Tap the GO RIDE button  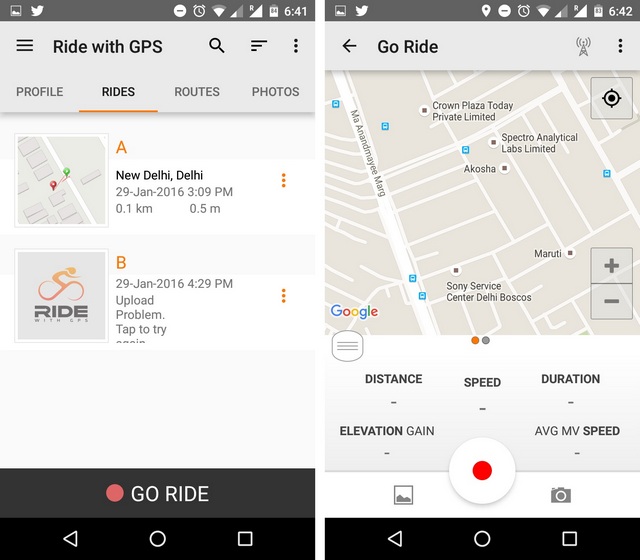[x=157, y=493]
